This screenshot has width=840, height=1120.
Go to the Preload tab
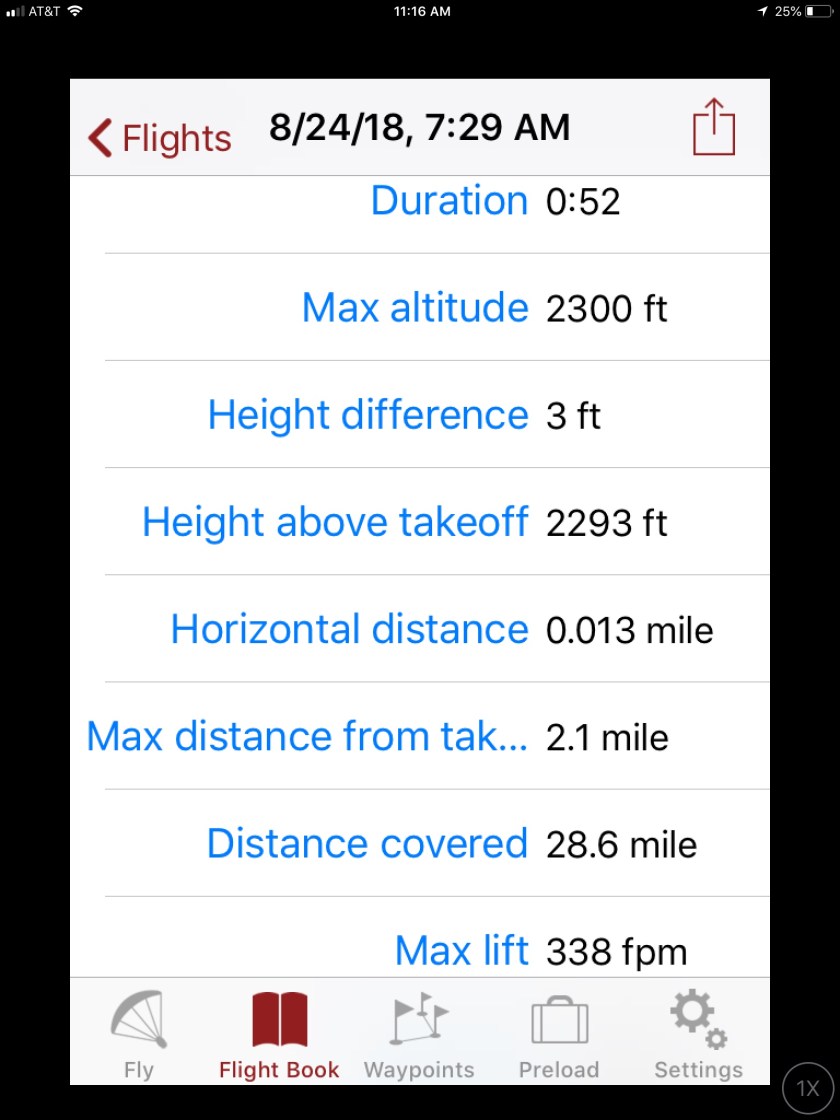coord(559,1035)
